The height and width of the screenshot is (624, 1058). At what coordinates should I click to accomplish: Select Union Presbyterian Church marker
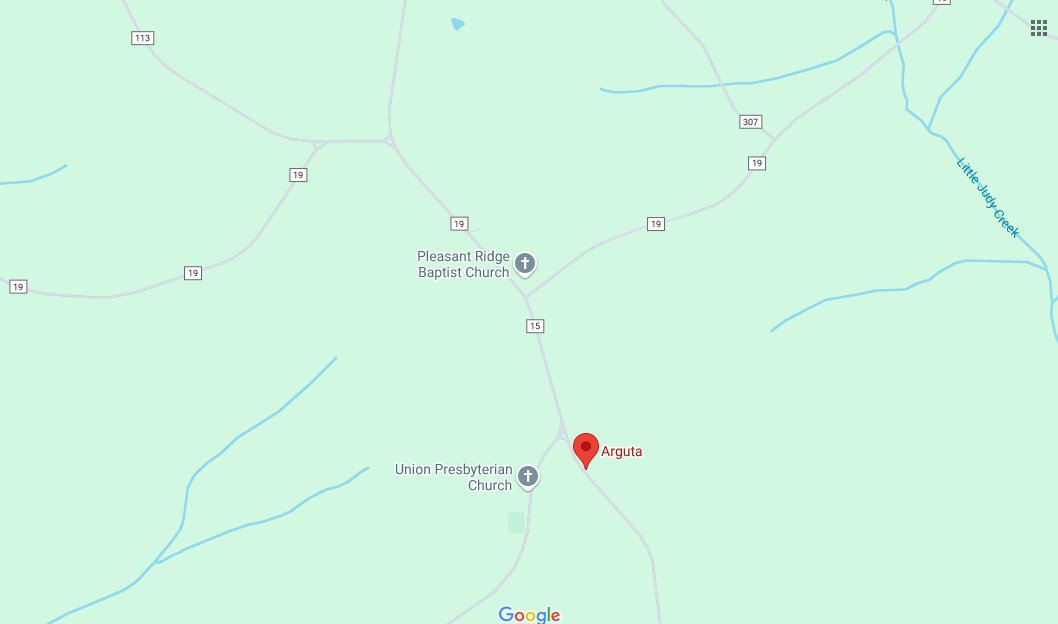(x=528, y=476)
